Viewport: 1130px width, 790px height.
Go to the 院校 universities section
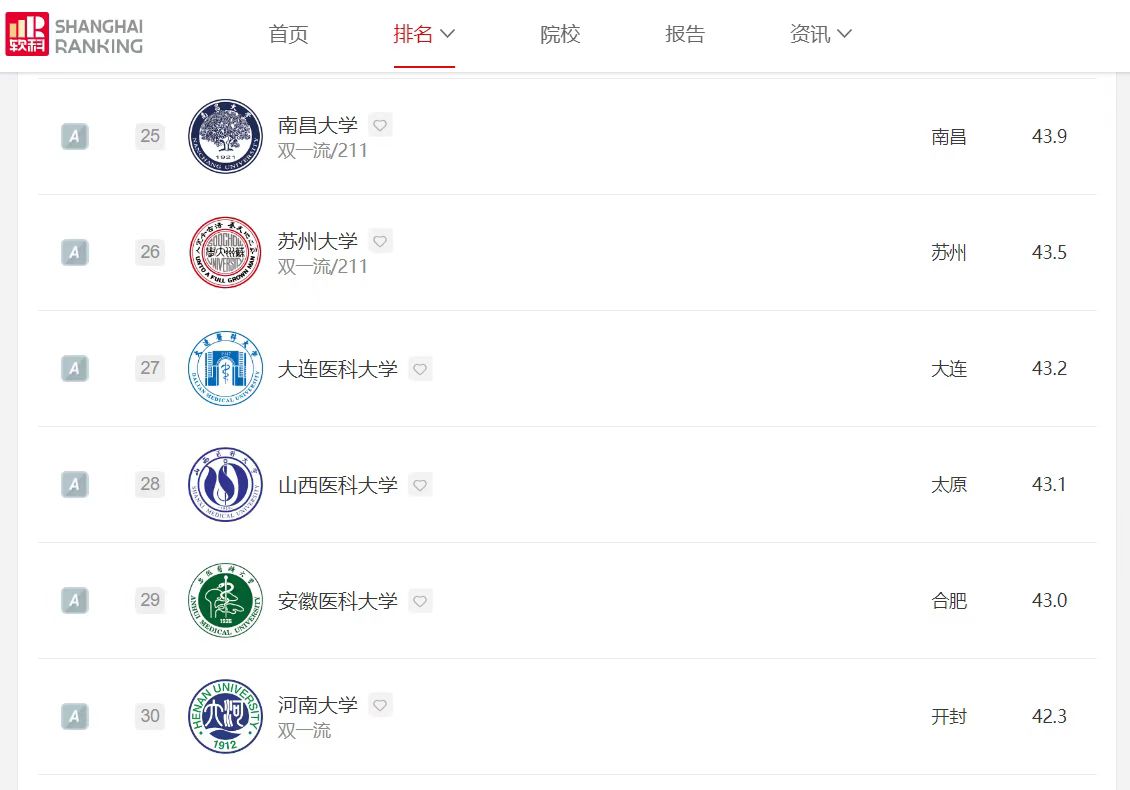[560, 34]
